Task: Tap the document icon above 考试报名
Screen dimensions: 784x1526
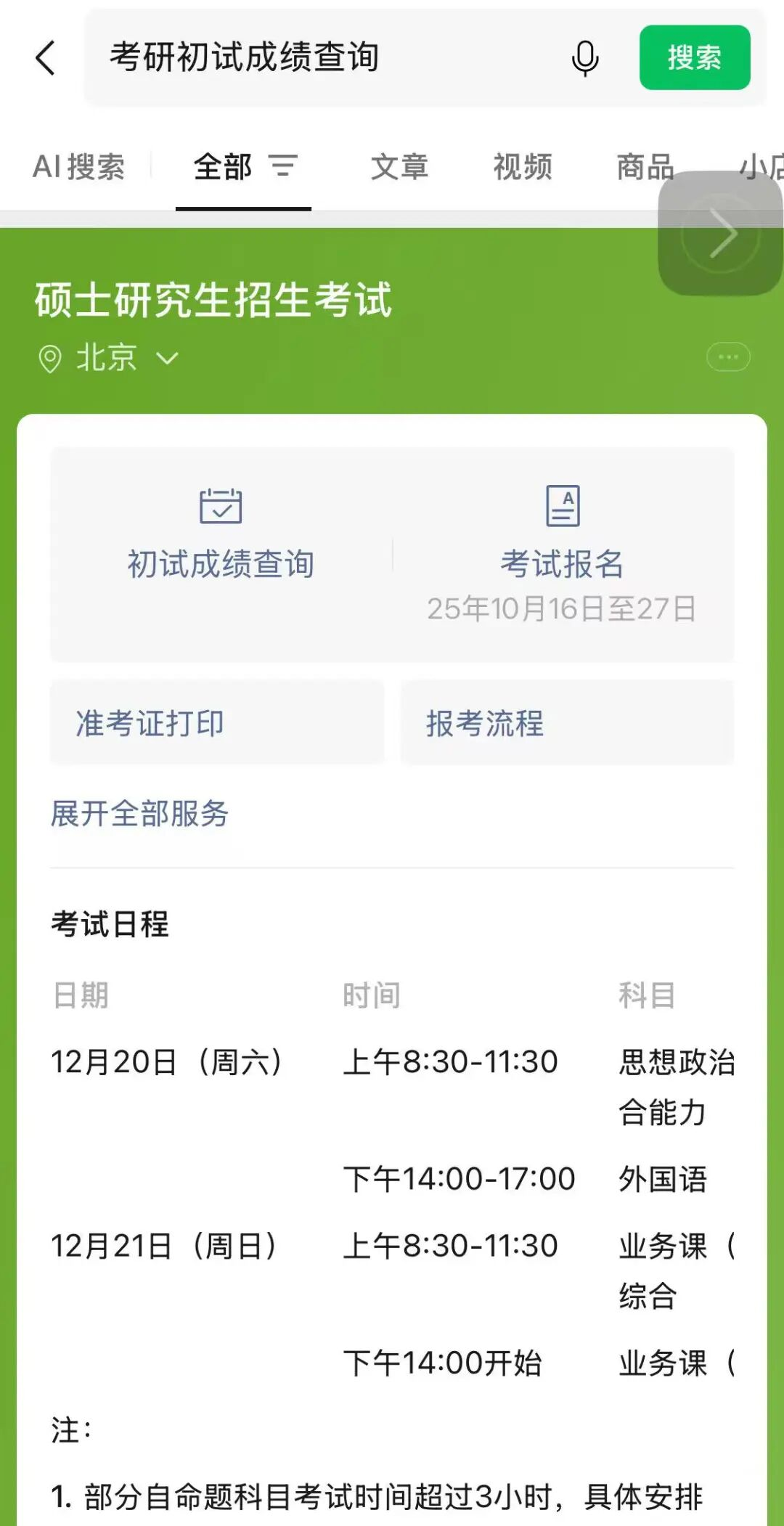Action: tap(563, 506)
